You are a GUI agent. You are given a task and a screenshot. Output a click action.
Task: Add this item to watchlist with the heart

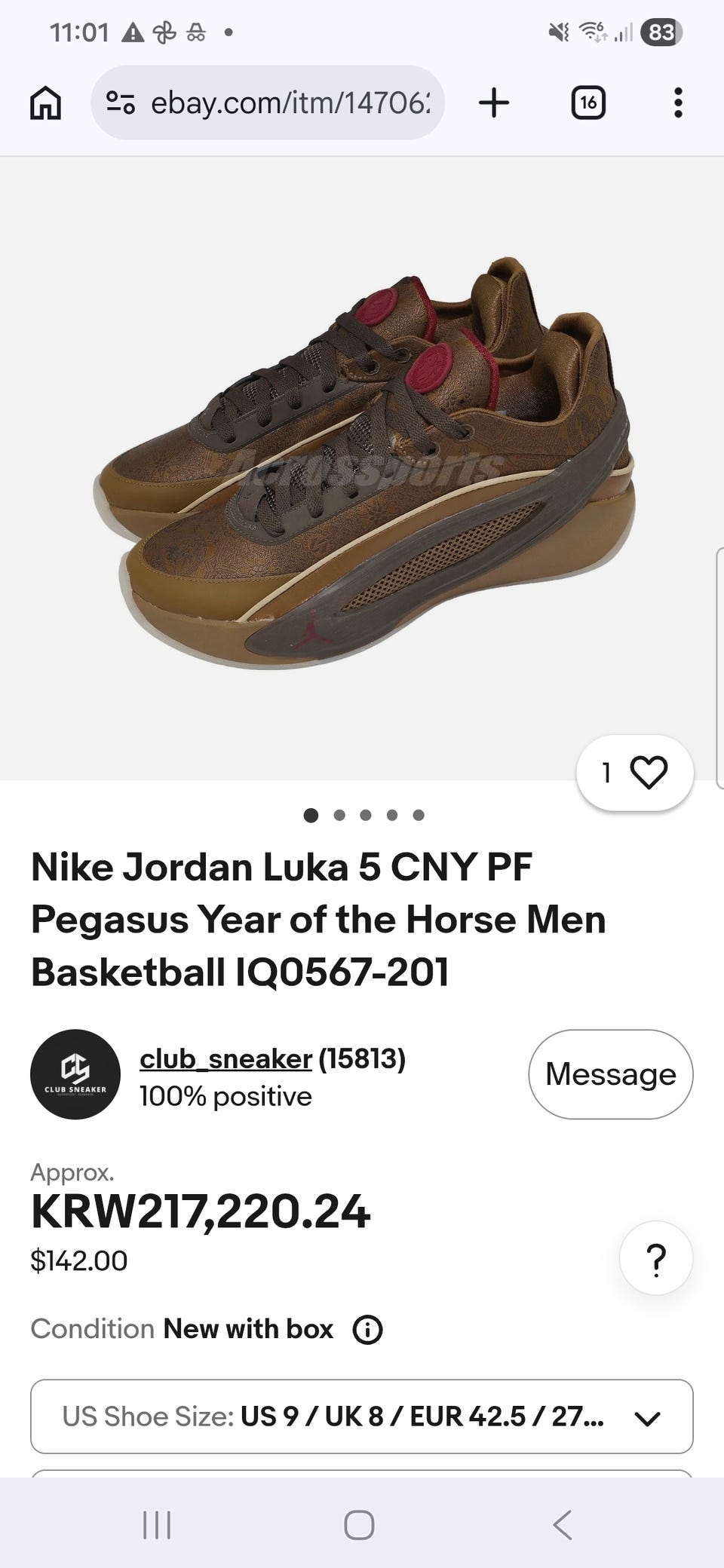coord(635,773)
